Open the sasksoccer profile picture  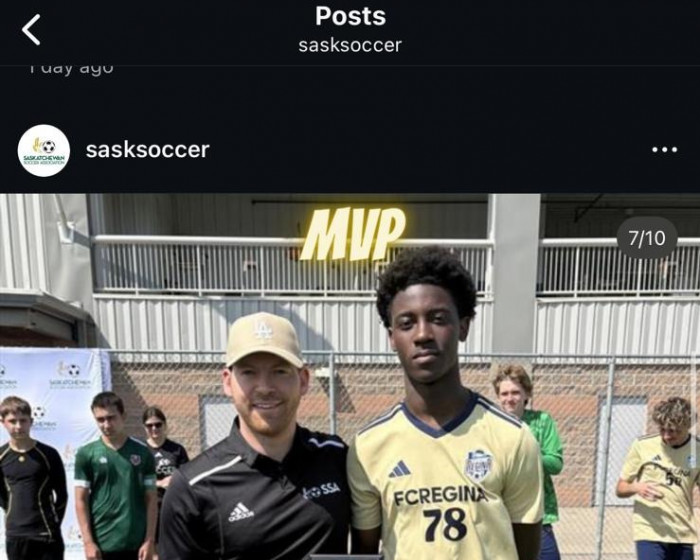coord(44,150)
